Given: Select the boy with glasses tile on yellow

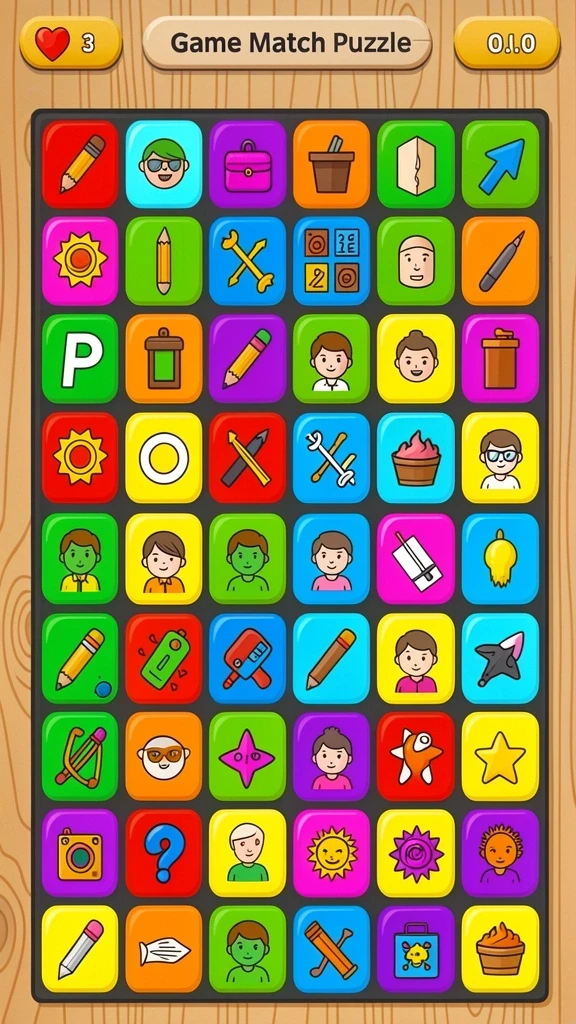Looking at the screenshot, I should point(500,458).
